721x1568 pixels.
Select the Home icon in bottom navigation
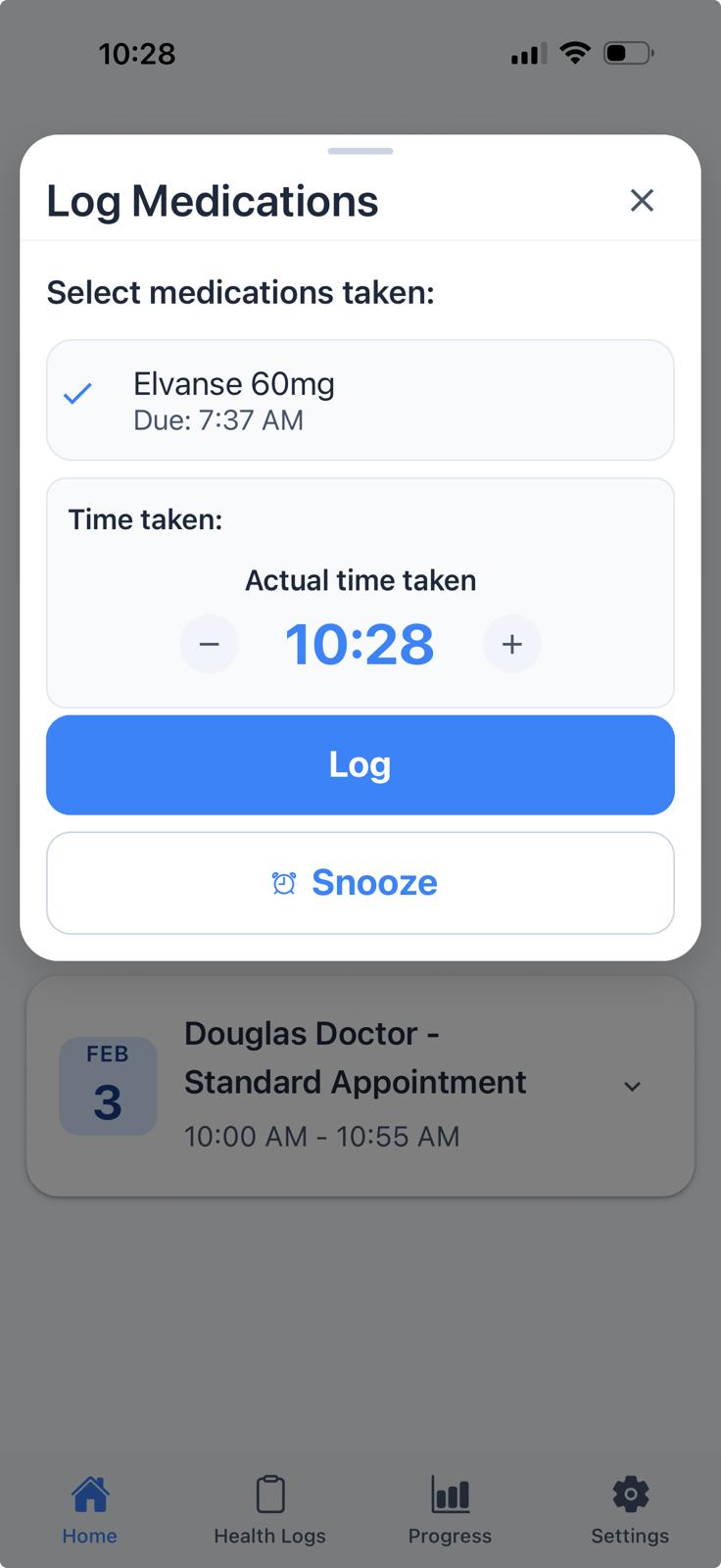coord(89,1494)
